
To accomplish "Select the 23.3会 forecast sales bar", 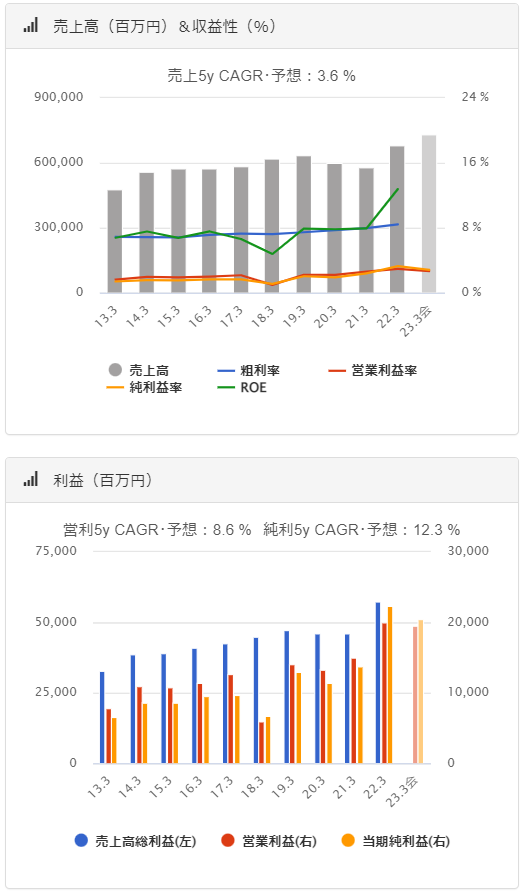I will tap(429, 214).
